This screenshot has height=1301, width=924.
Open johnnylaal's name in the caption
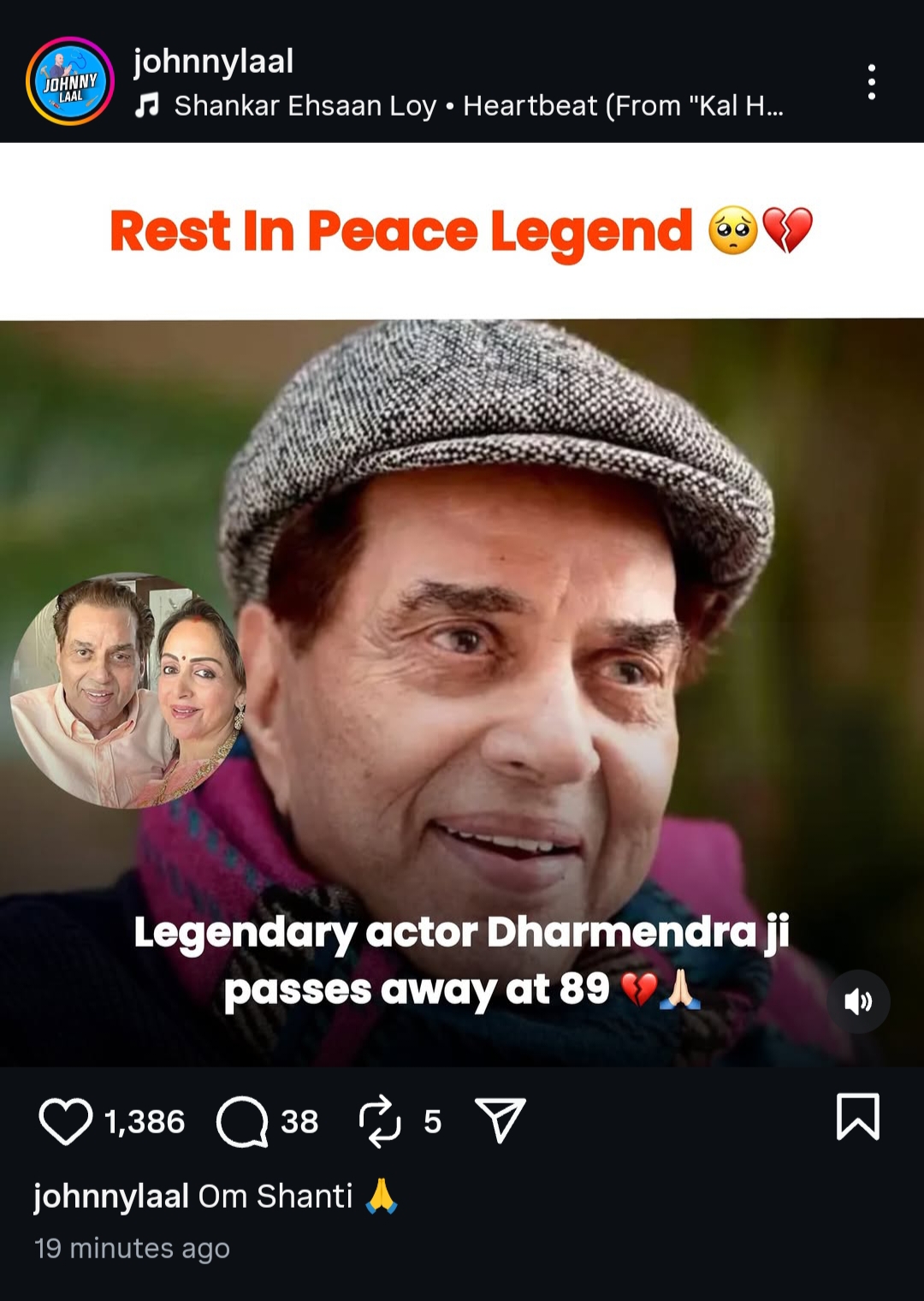[111, 1196]
